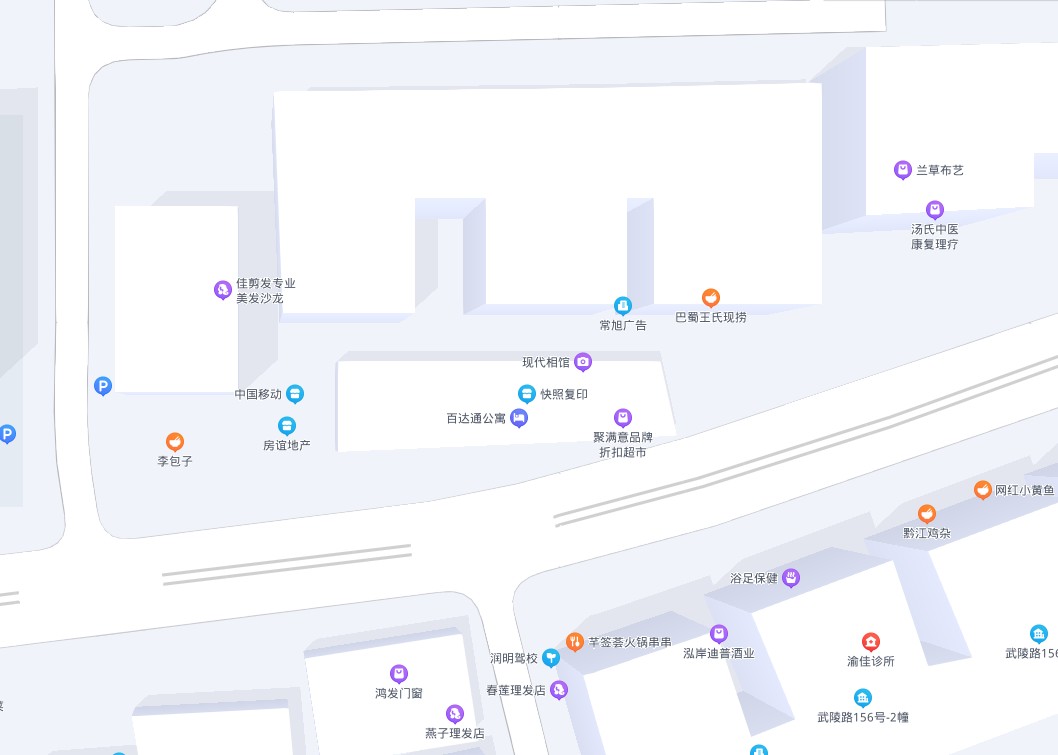Open 聚满意品牌折扣超市 marker
Viewport: 1058px width, 755px height.
click(x=622, y=417)
